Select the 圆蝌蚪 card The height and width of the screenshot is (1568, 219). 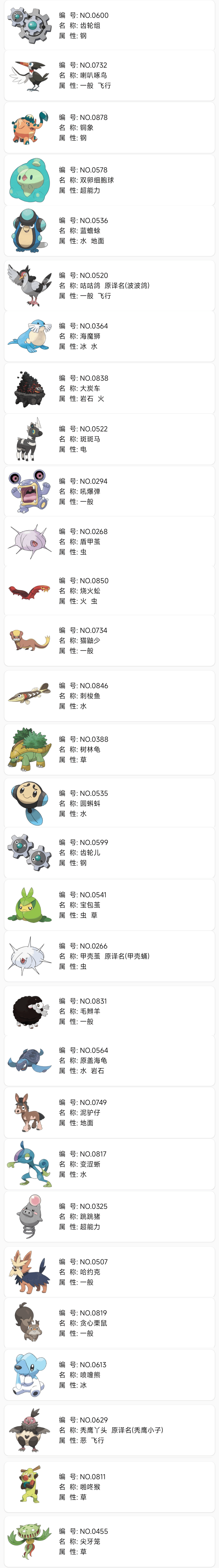tap(109, 804)
